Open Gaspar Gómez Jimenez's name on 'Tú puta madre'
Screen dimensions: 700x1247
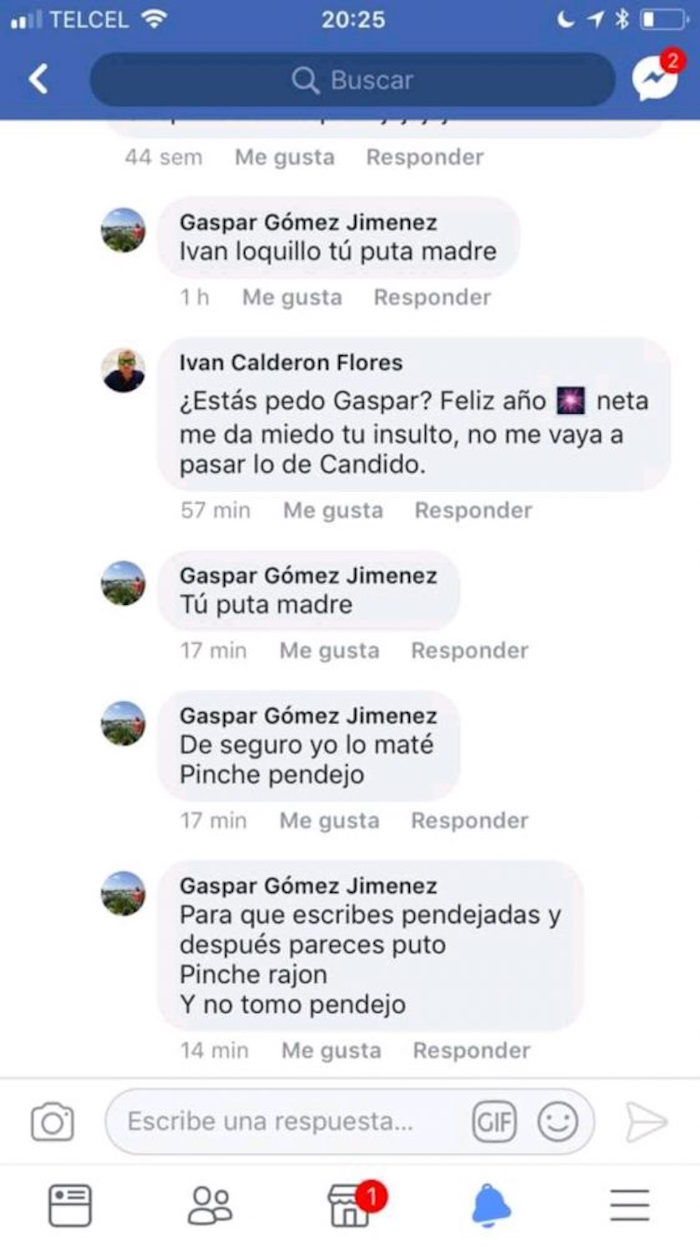pyautogui.click(x=307, y=575)
